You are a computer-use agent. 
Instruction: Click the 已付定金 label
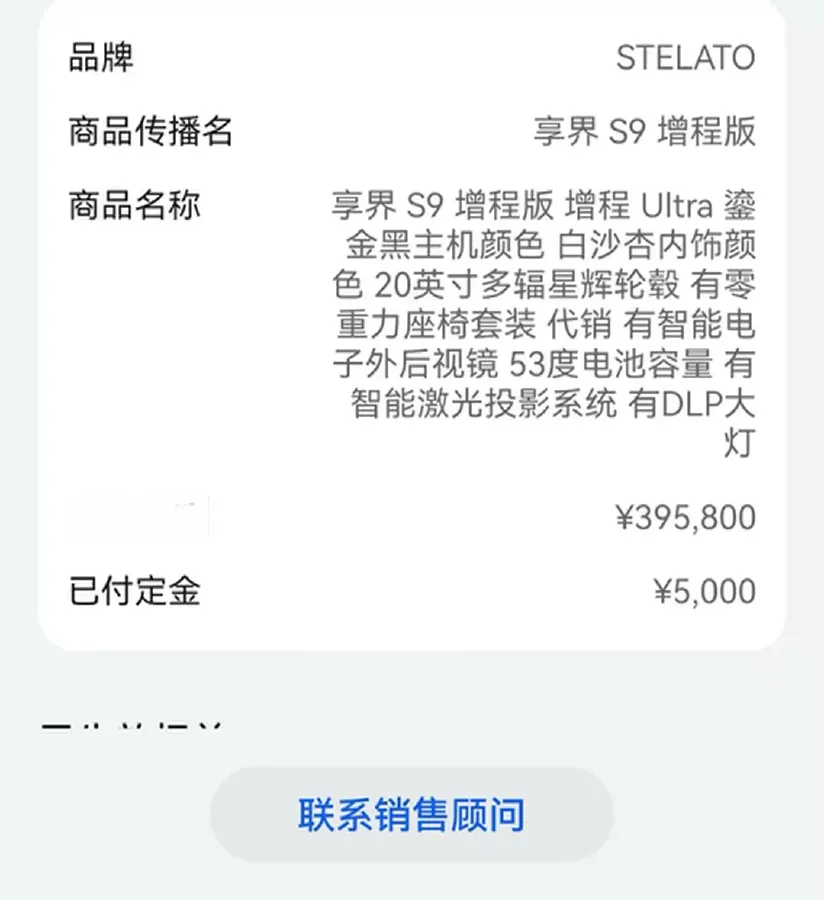[x=135, y=592]
